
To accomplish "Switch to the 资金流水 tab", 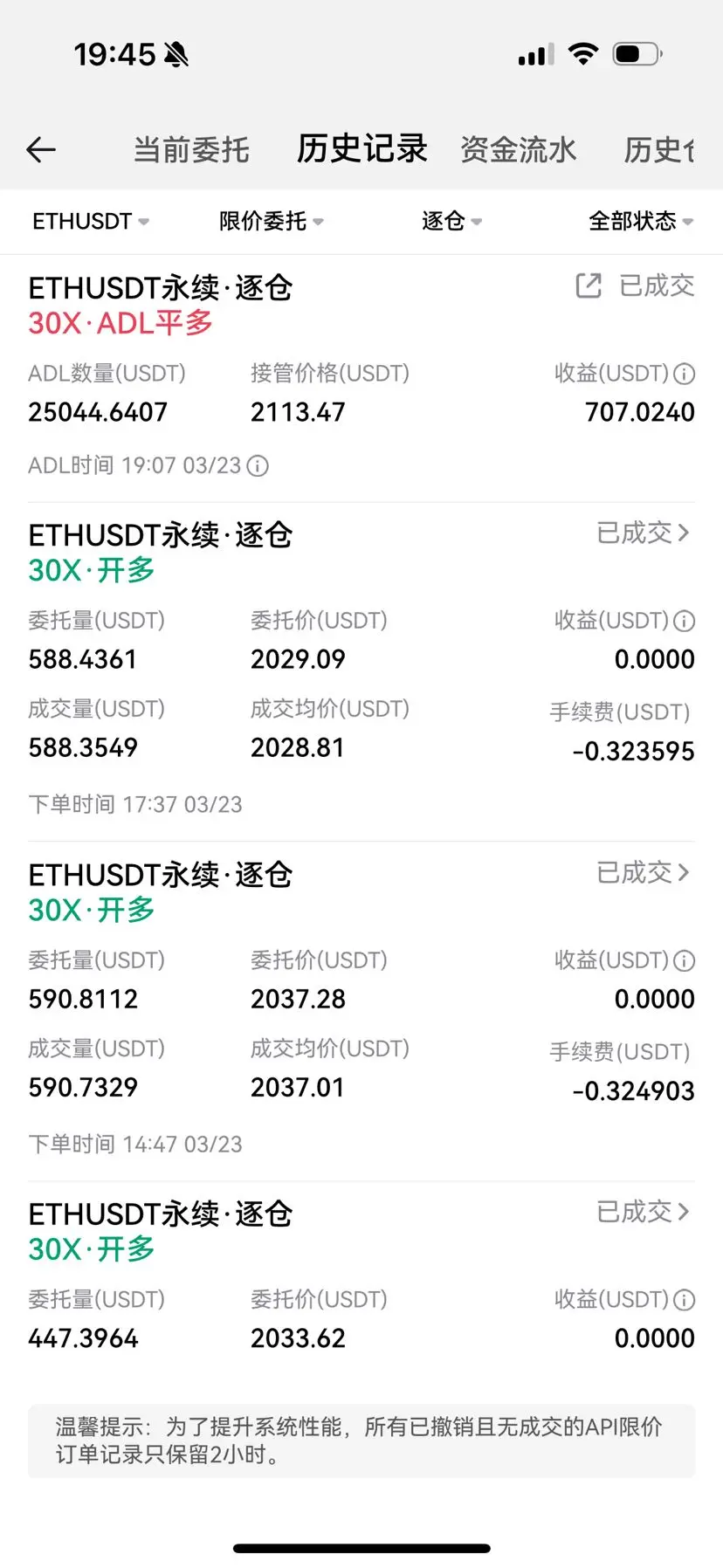I will point(518,150).
